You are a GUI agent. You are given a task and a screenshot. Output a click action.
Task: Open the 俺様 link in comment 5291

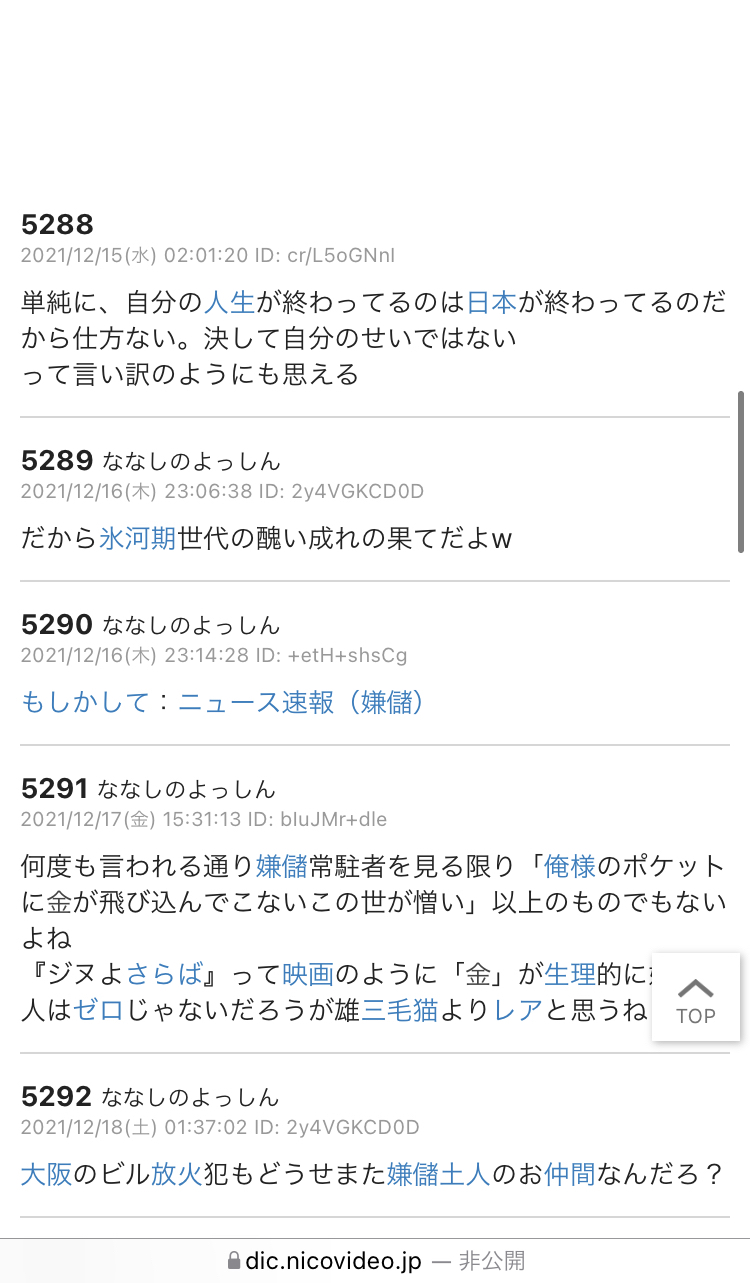570,865
